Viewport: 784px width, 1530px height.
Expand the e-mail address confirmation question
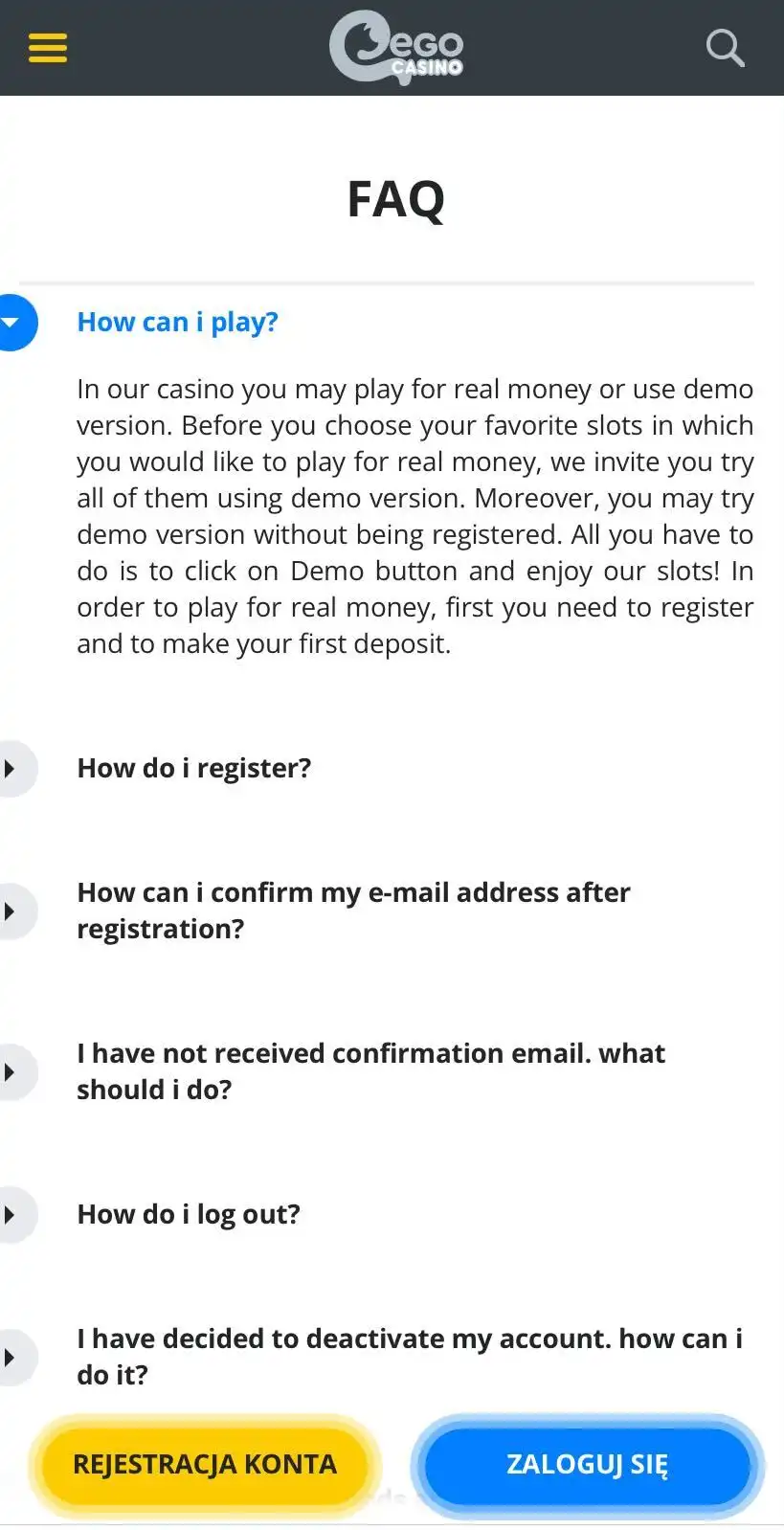(352, 911)
